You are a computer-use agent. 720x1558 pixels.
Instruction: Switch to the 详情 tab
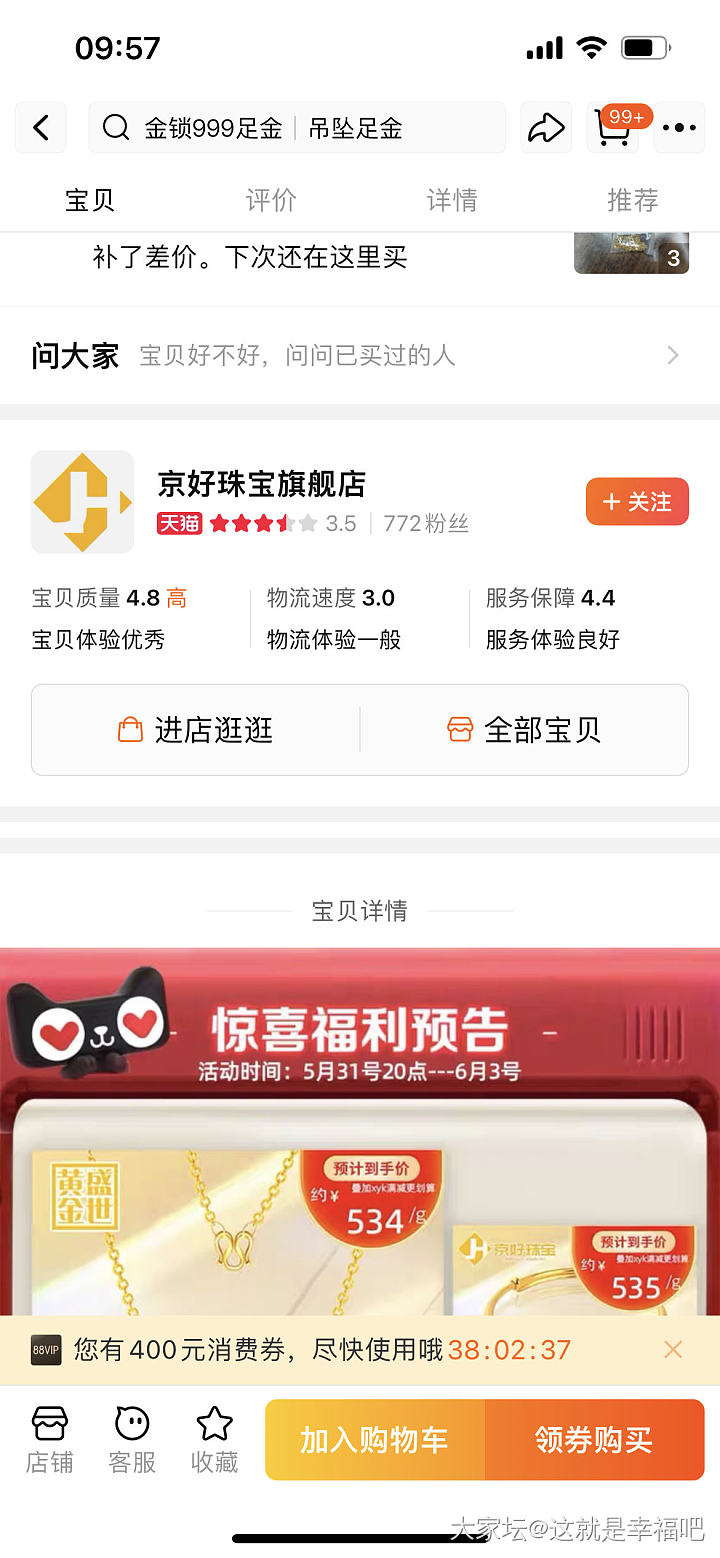click(452, 200)
